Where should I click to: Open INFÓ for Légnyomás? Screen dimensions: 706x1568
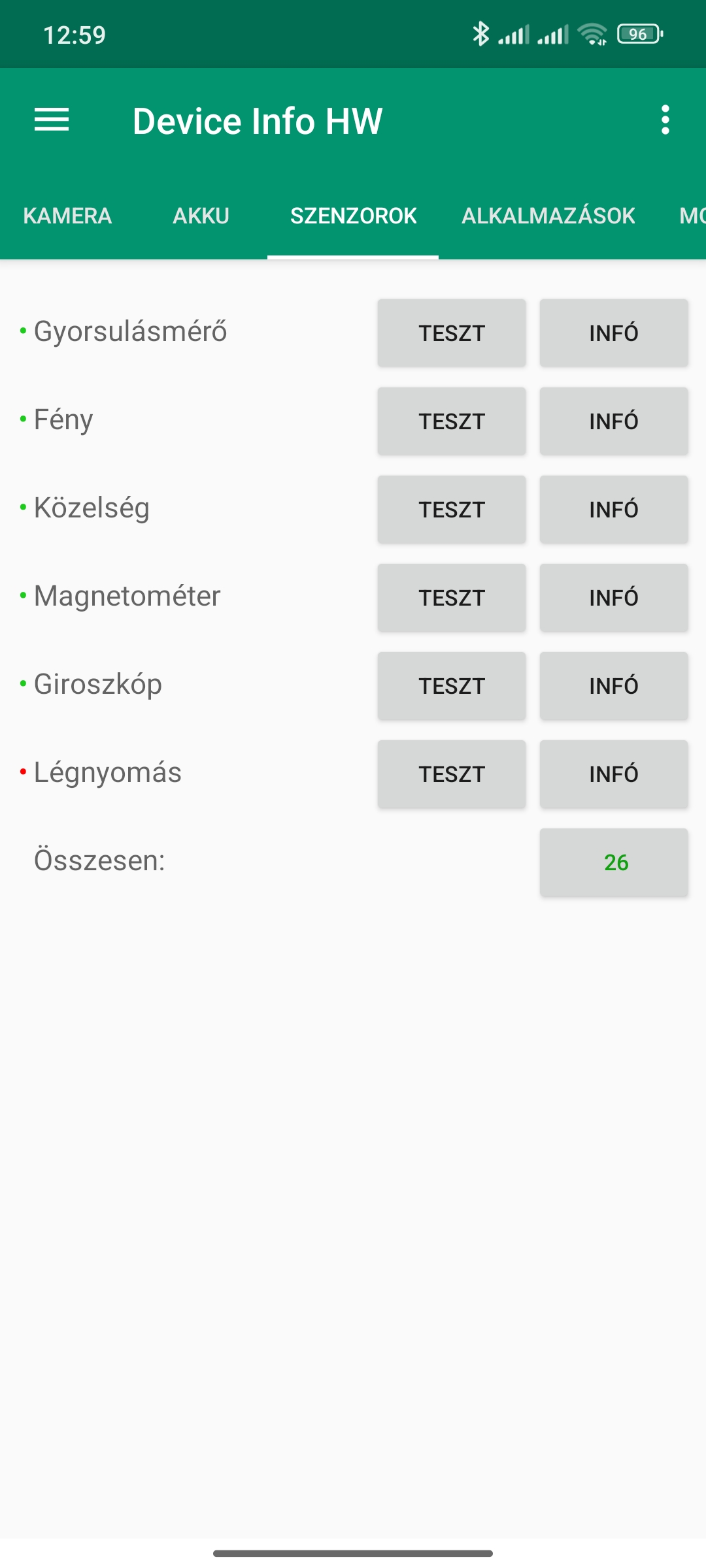(614, 774)
